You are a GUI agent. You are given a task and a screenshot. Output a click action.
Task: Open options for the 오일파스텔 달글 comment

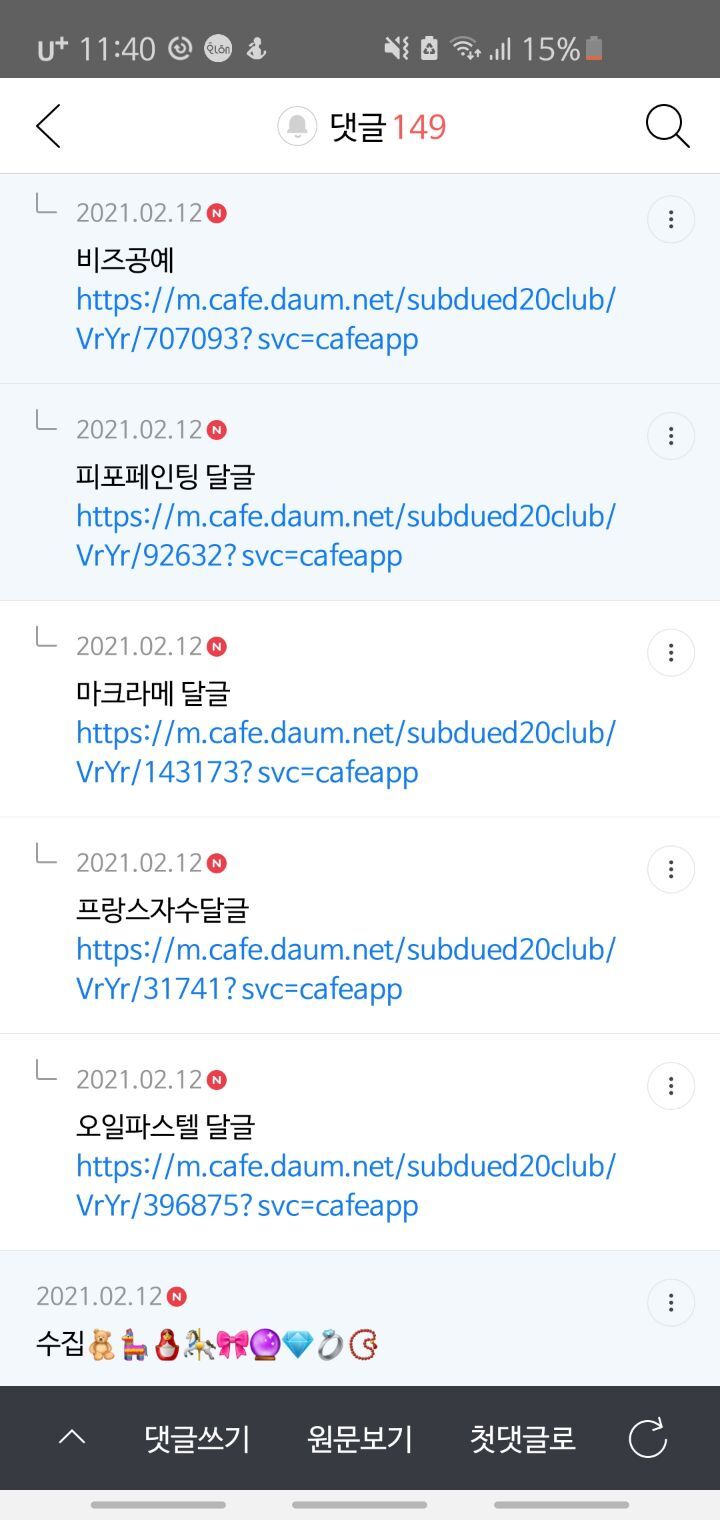coord(671,1086)
